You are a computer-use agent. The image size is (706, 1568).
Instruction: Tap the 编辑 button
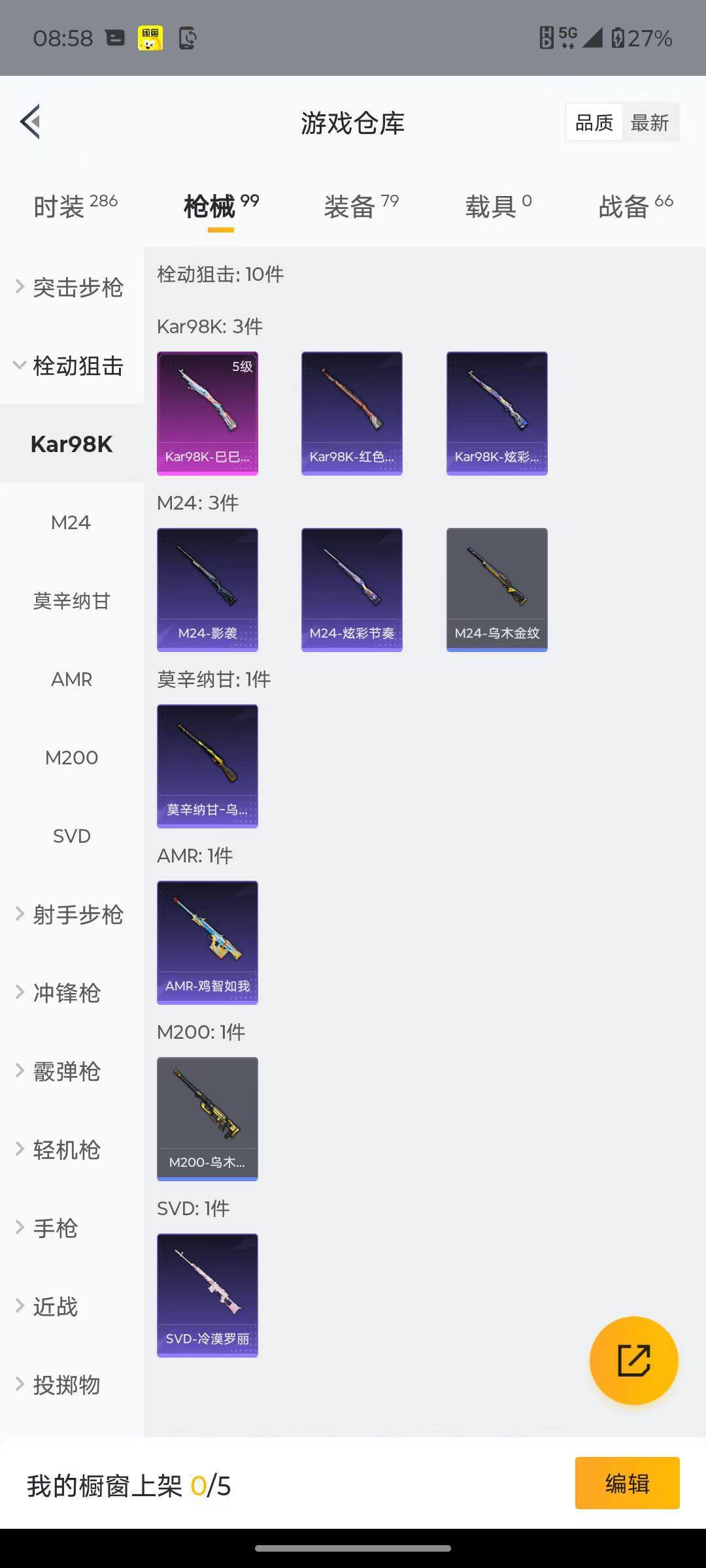pos(627,1483)
